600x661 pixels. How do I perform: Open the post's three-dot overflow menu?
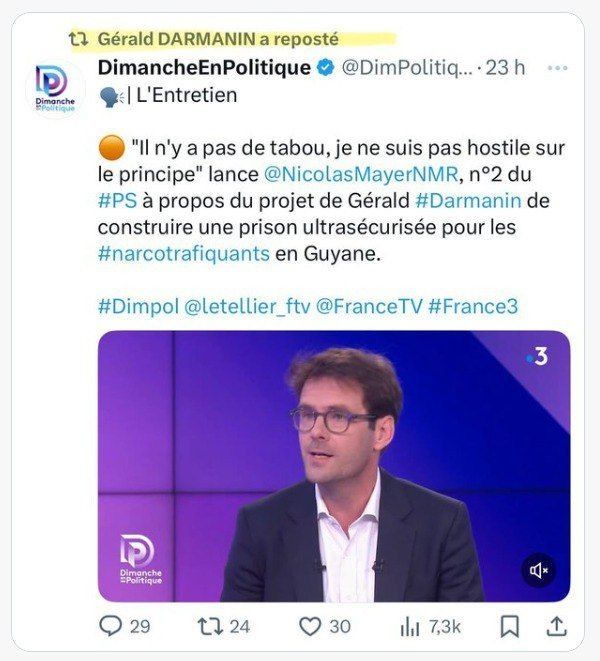tap(557, 67)
